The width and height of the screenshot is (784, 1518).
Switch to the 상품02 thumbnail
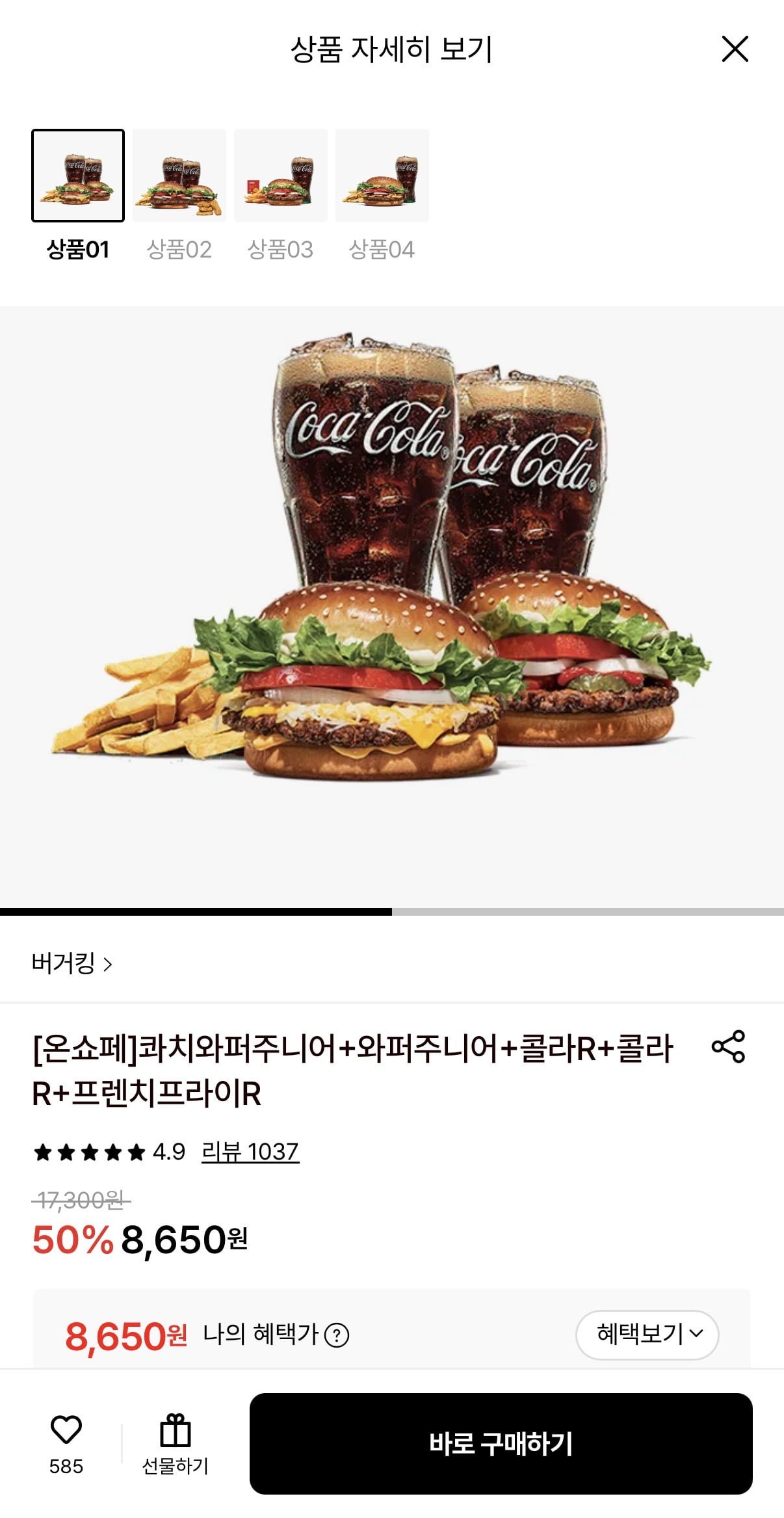click(x=179, y=176)
